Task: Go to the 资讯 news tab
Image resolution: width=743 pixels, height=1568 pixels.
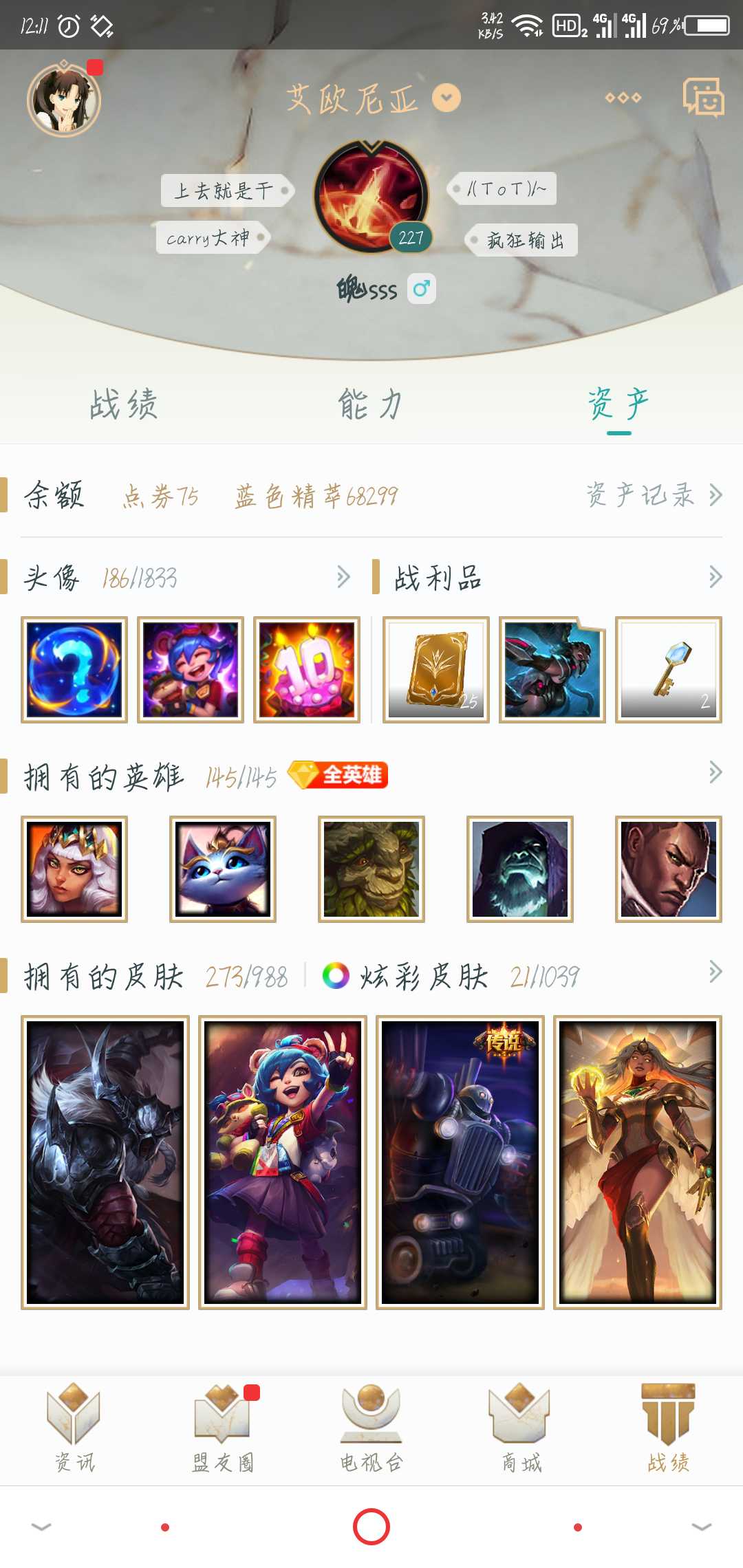Action: pos(74,1428)
